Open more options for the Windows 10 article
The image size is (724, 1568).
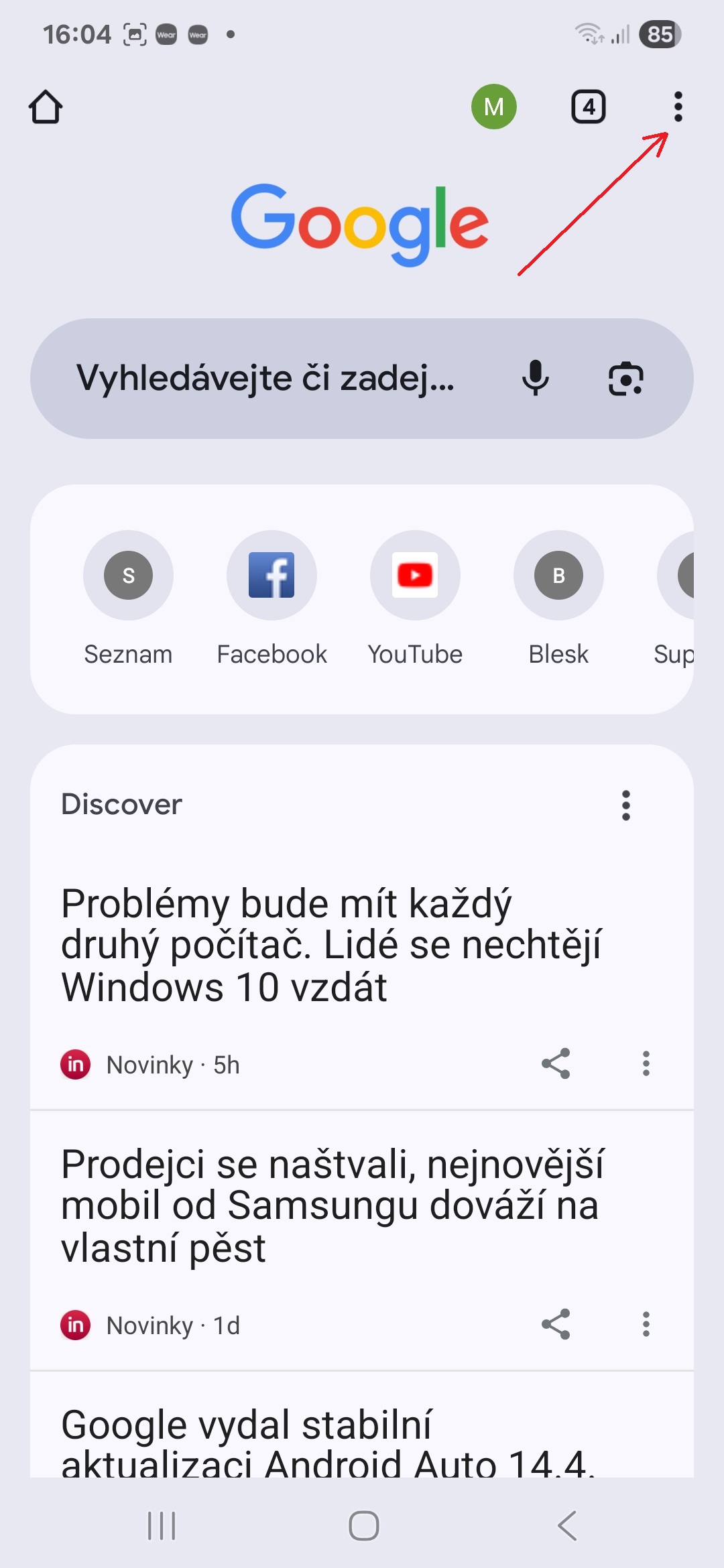coord(646,1063)
